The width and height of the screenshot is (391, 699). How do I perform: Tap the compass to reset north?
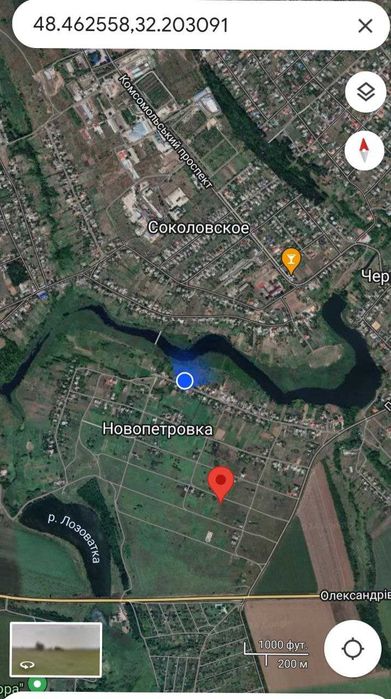365,150
